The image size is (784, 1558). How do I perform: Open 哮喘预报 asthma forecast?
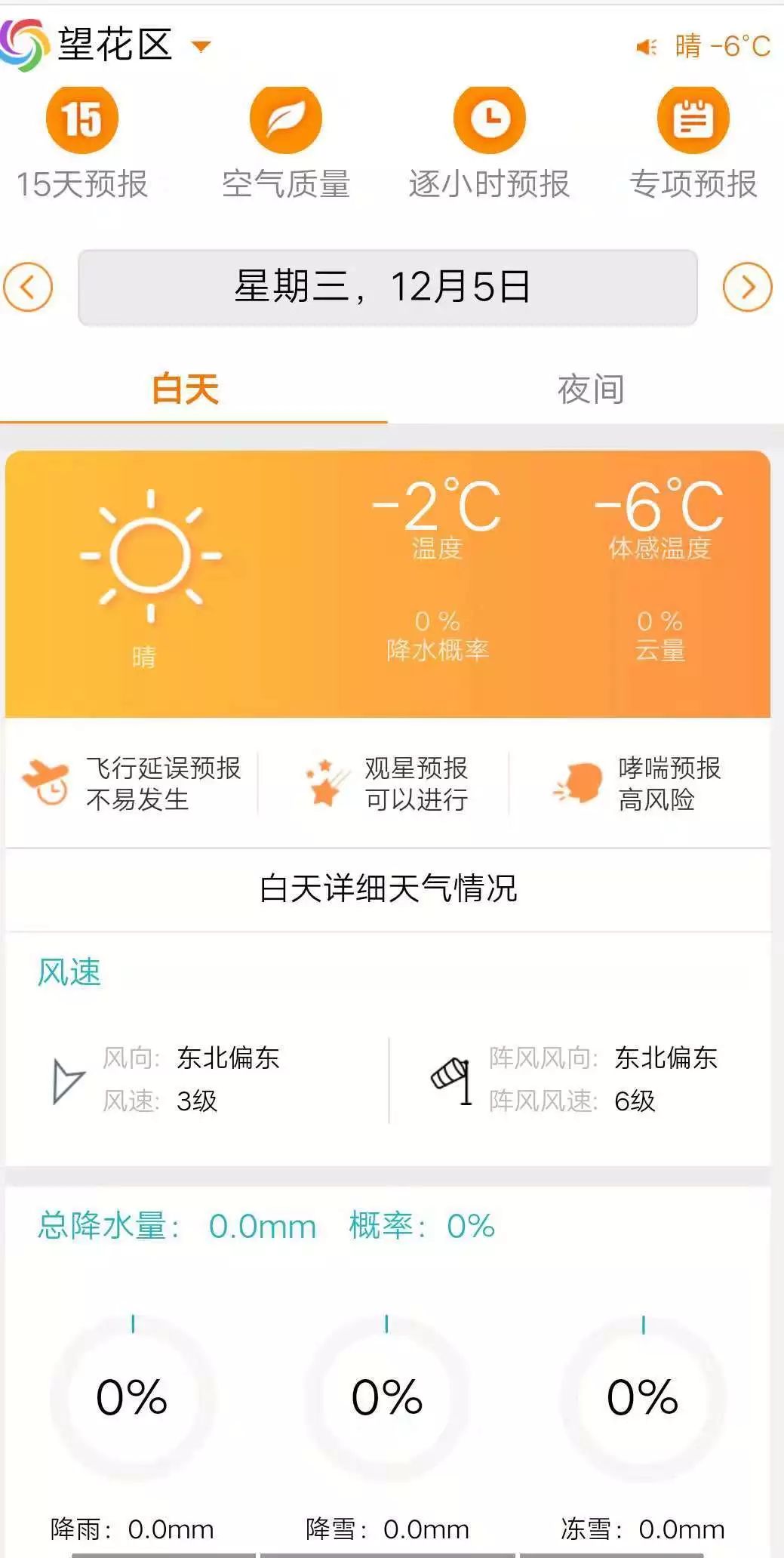coord(636,784)
